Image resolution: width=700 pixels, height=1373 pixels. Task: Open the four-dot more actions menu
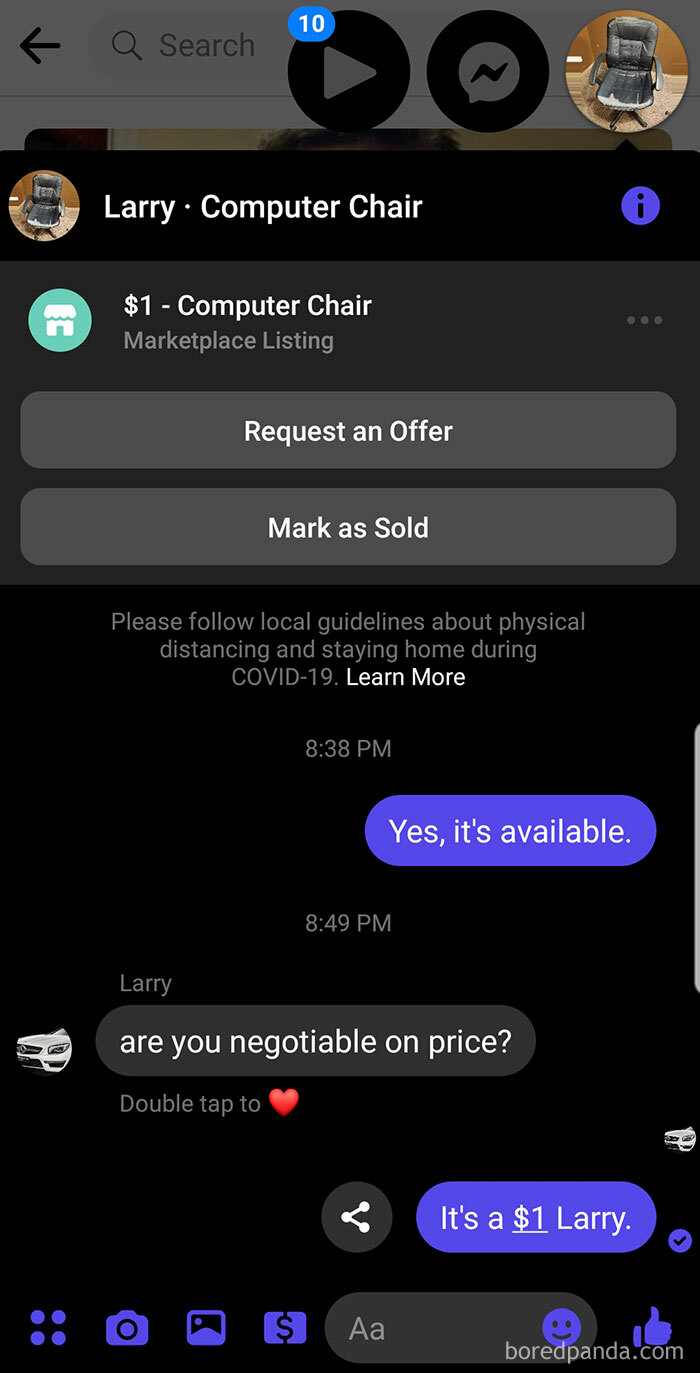48,1328
